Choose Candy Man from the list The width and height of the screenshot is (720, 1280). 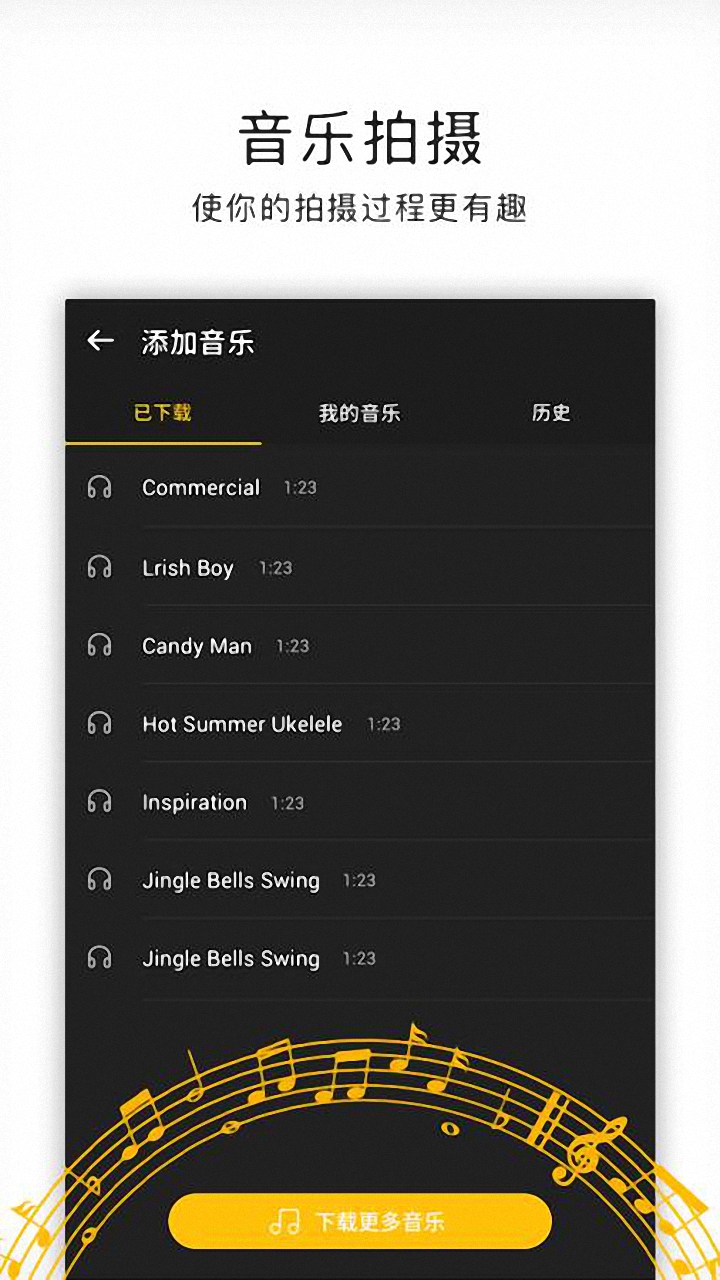click(x=197, y=646)
